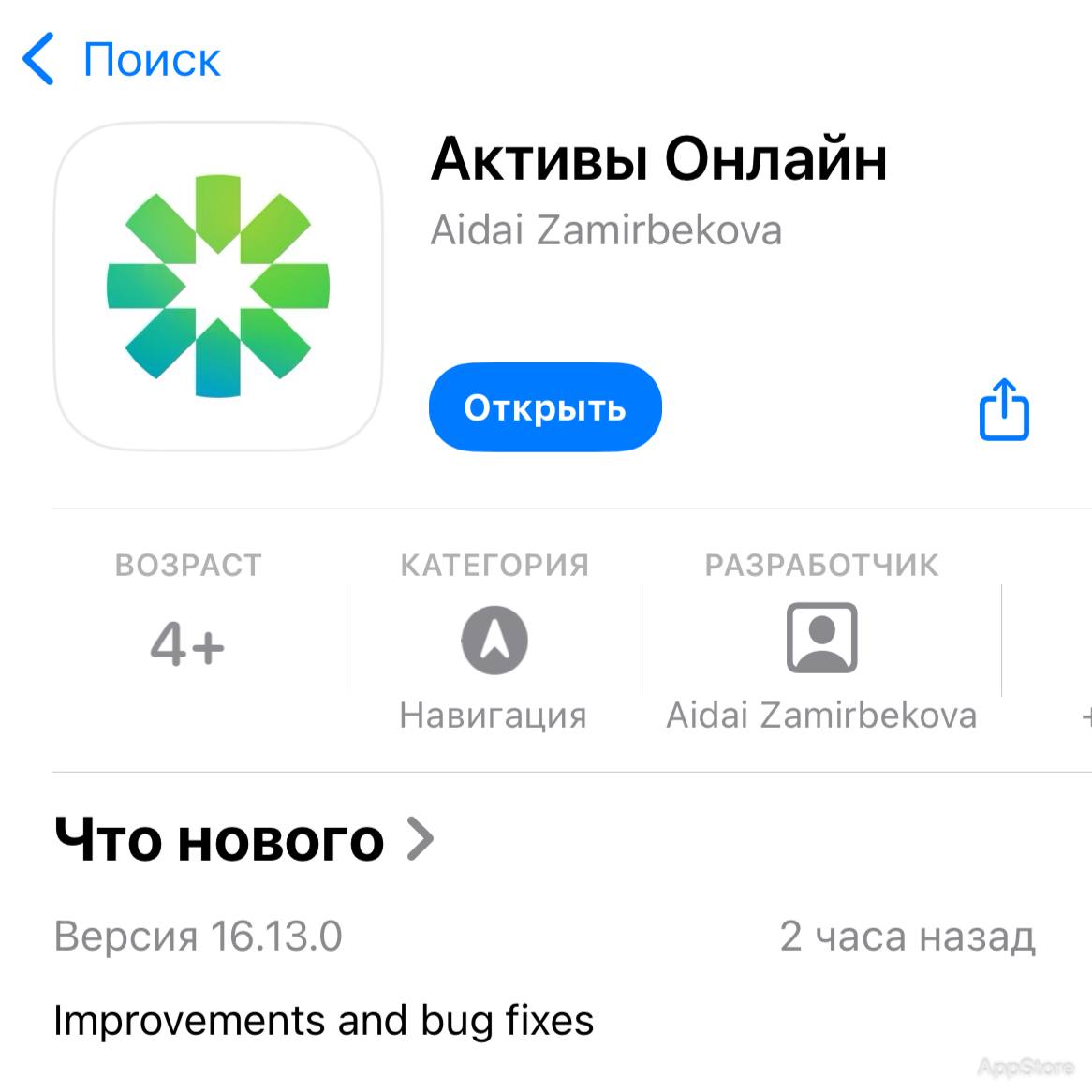Expand the Что нового version history

point(245,839)
